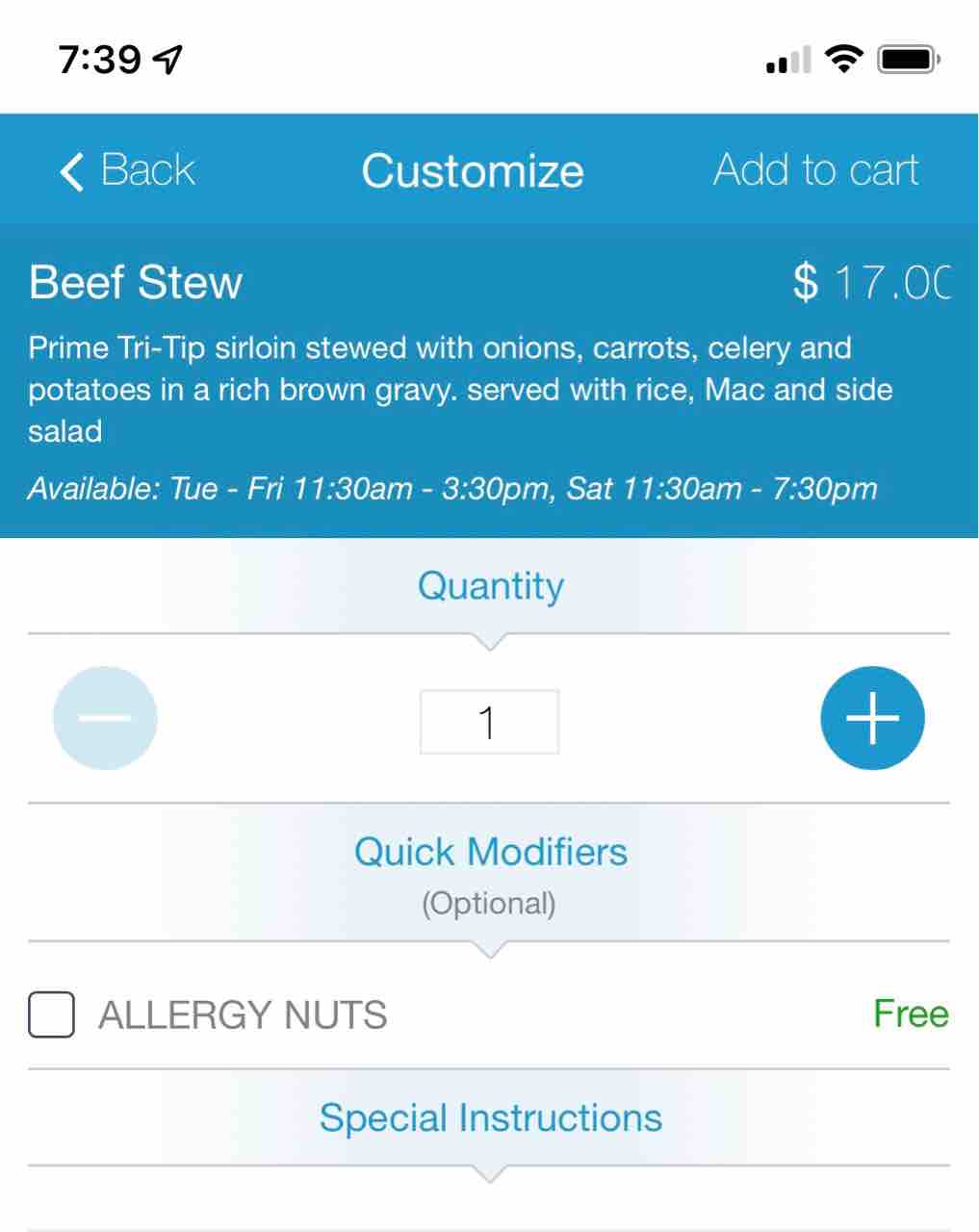
Task: Increase quantity with the plus button
Action: click(x=872, y=718)
